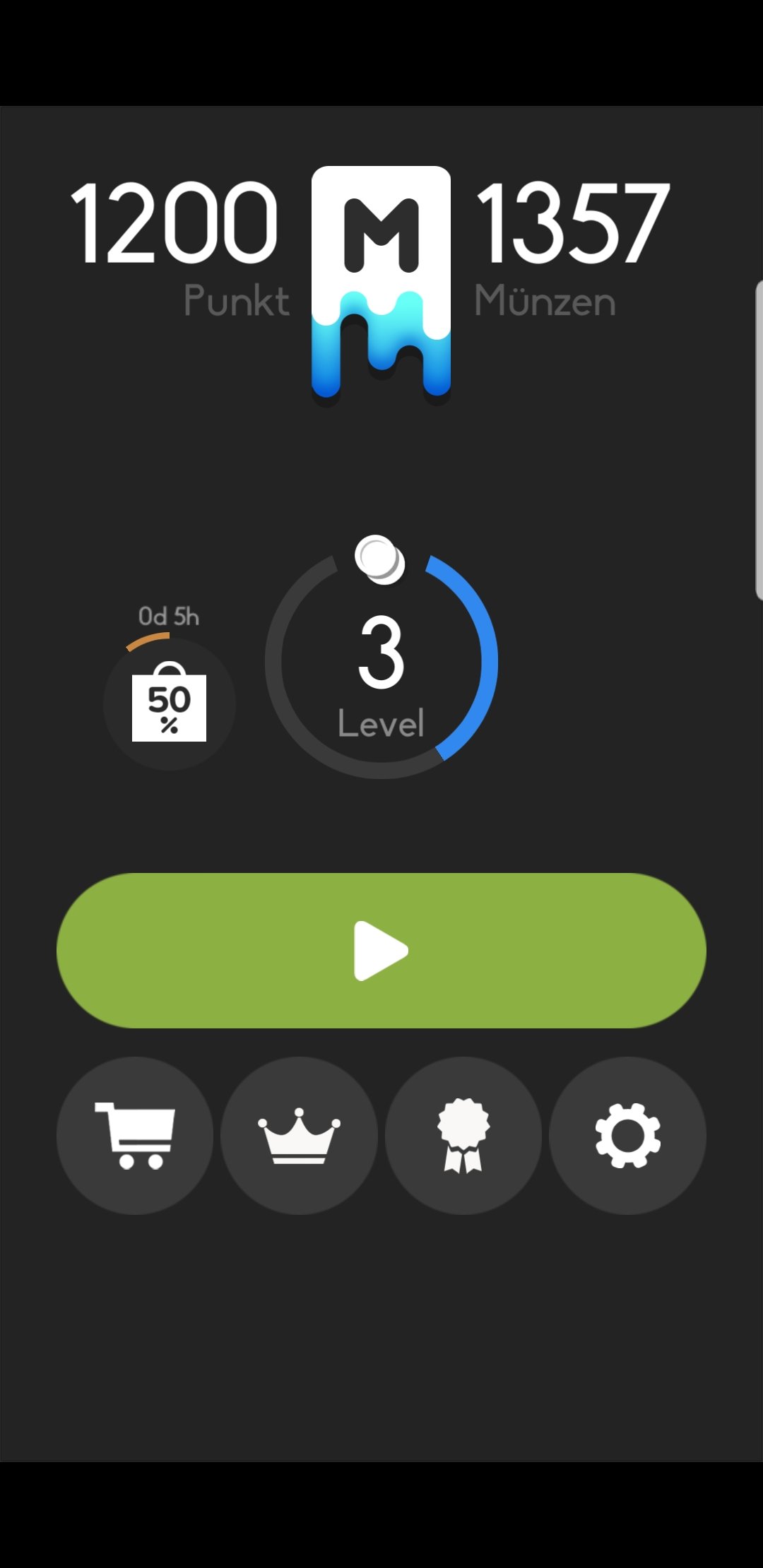Open the leaderboard crown icon
763x1568 pixels.
click(299, 1135)
